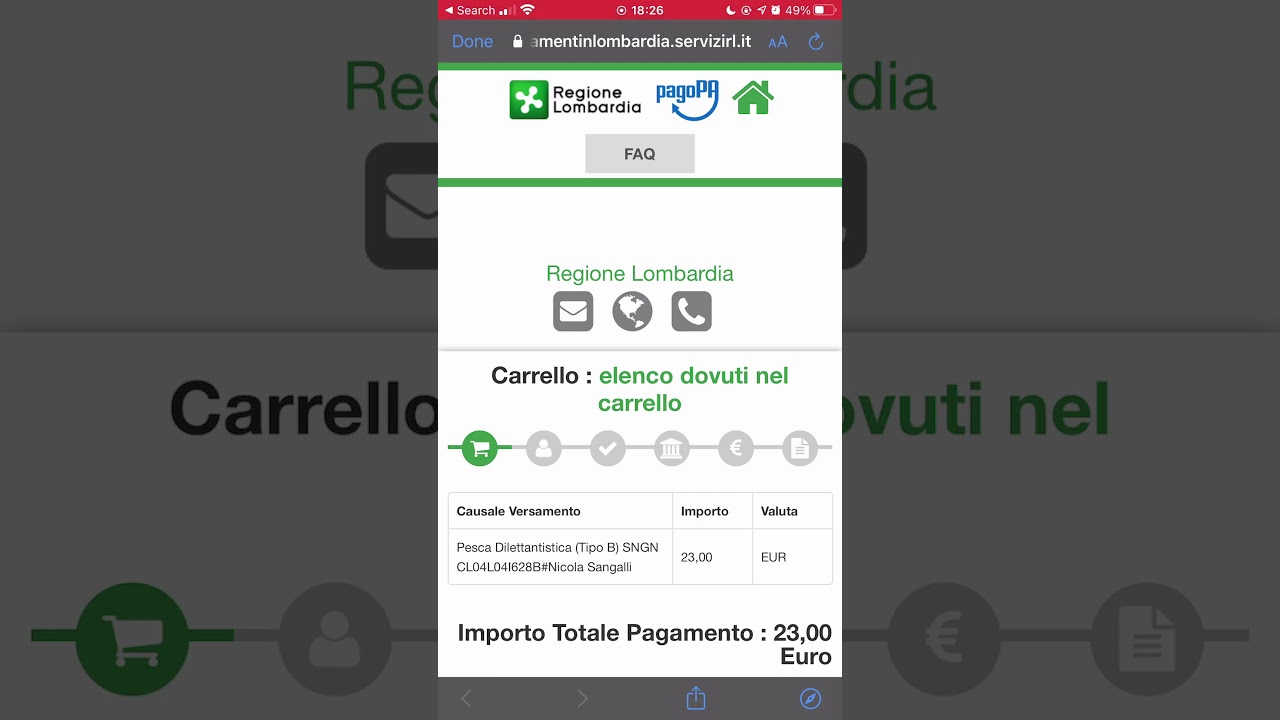Tap the address bar URL
1280x720 pixels.
pyautogui.click(x=640, y=42)
